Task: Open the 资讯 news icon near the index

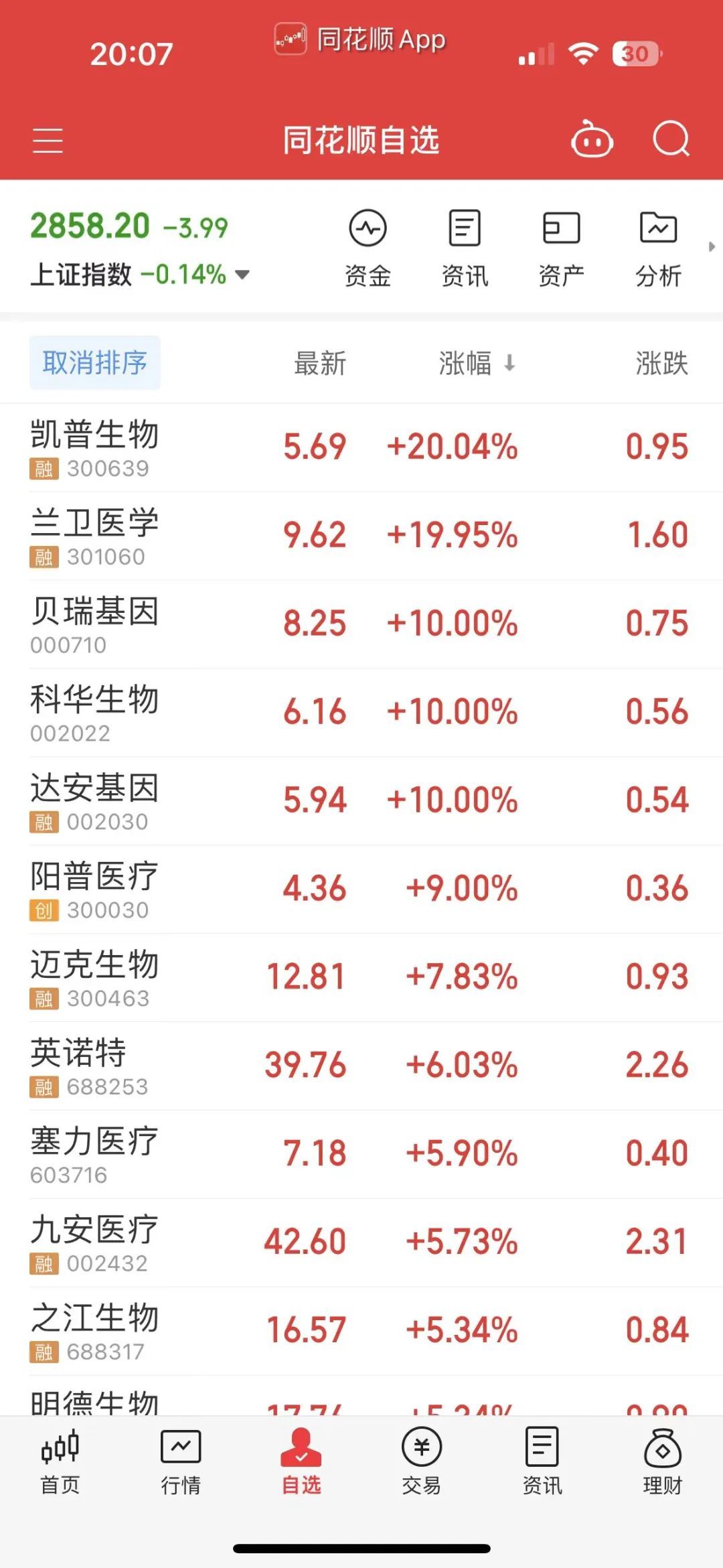Action: click(x=464, y=244)
